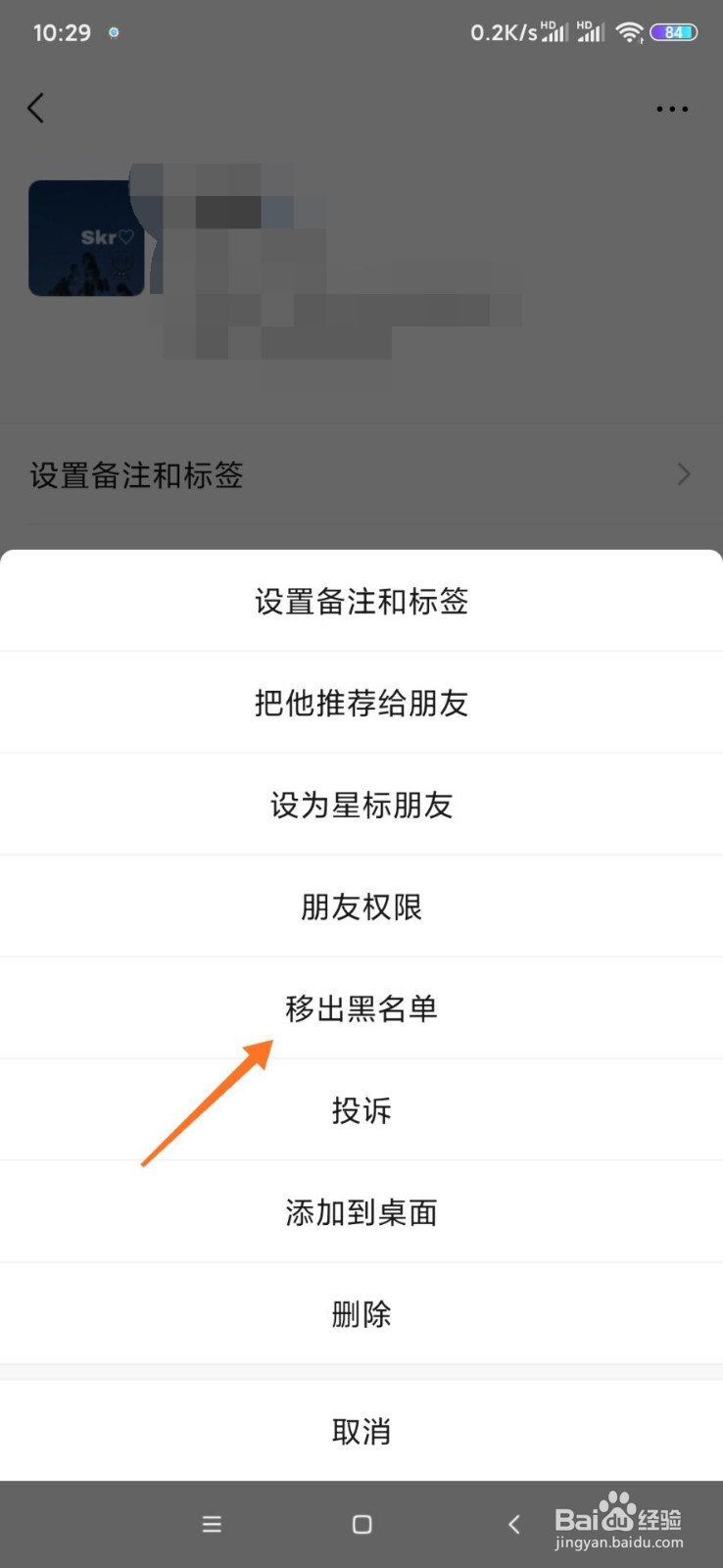Open 设置备注和标签 from the action sheet
Image resolution: width=723 pixels, height=1568 pixels.
[x=361, y=601]
